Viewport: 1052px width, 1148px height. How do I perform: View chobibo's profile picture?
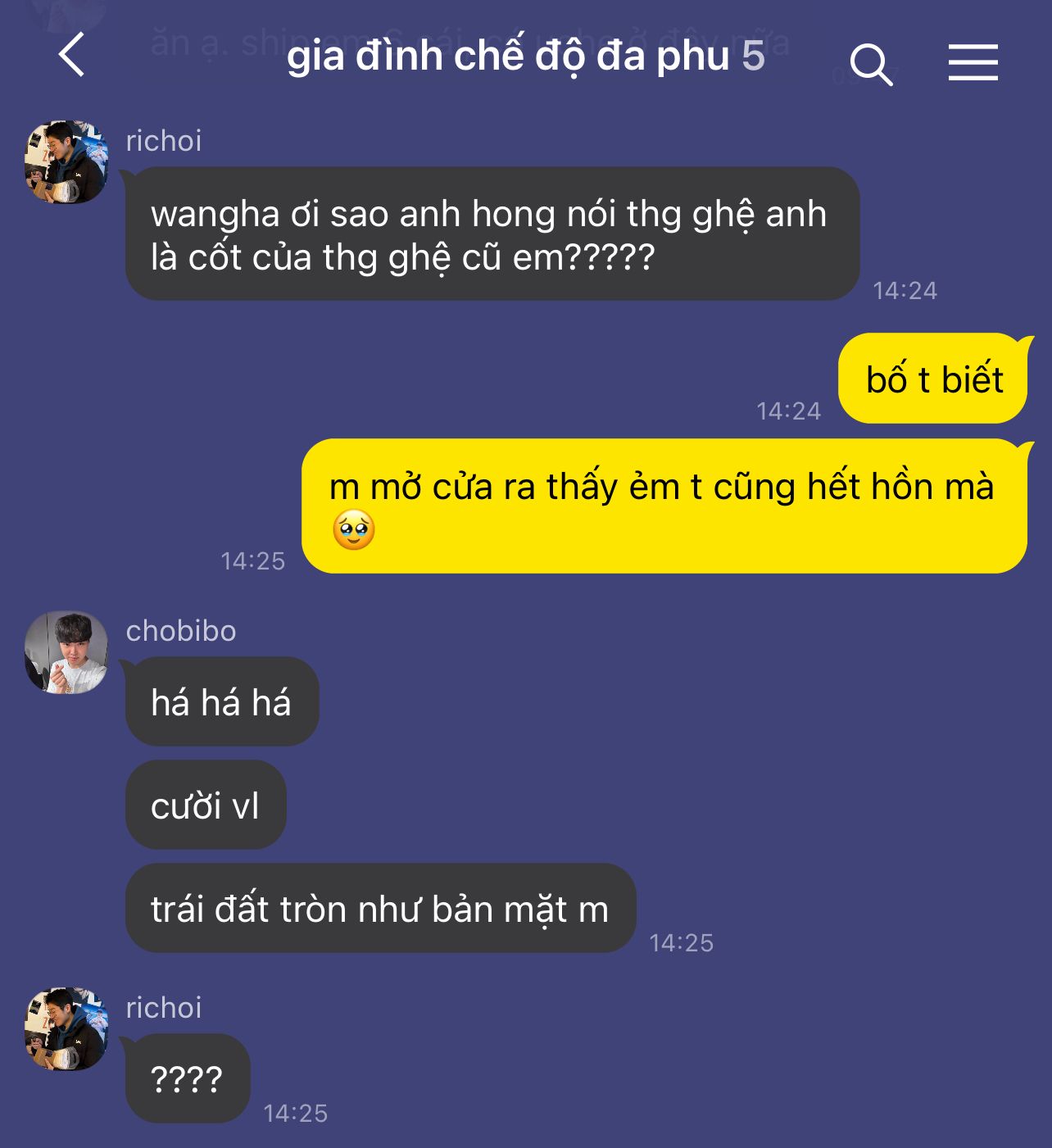66,652
